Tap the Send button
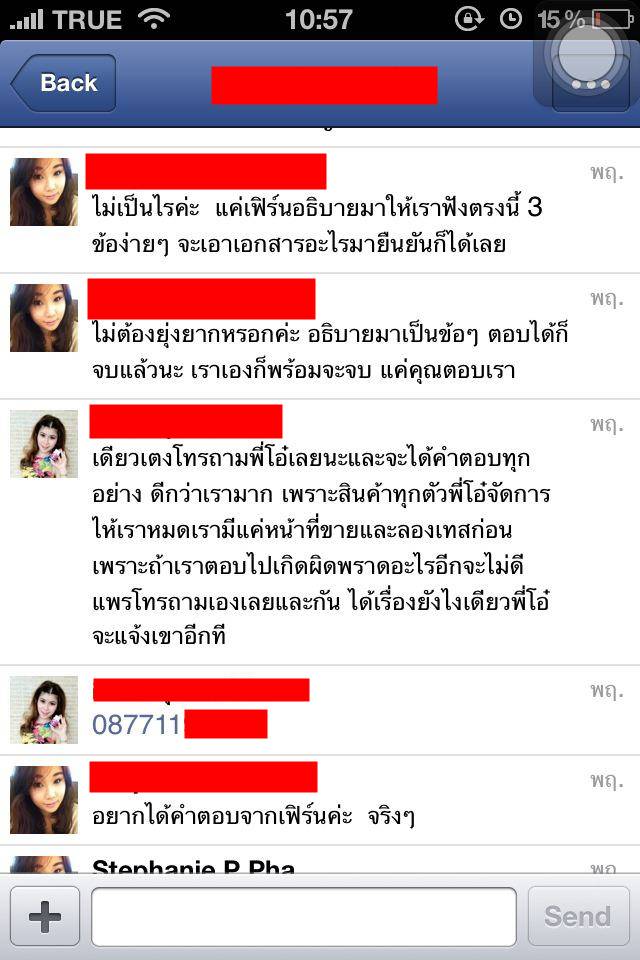 click(578, 916)
